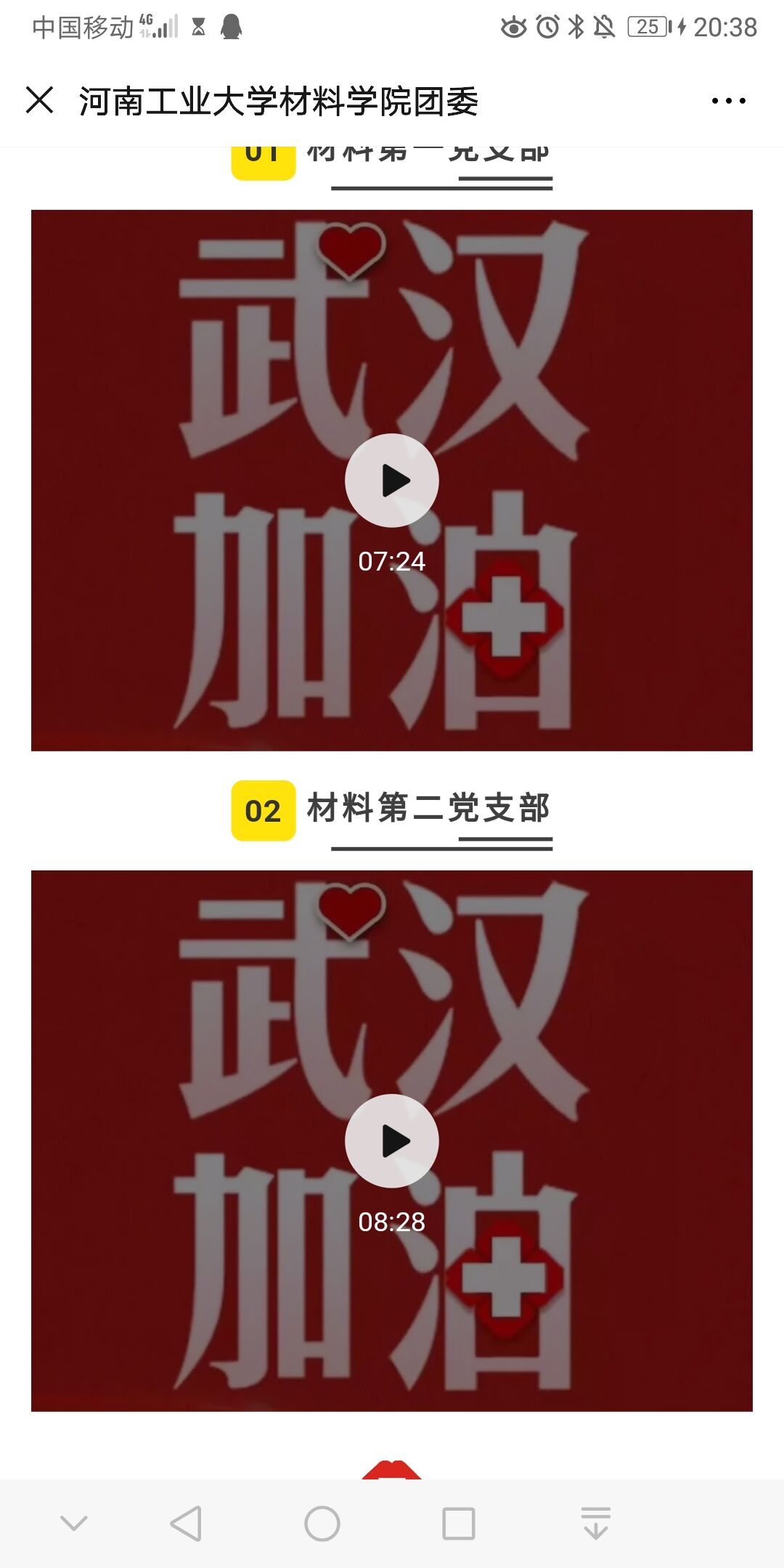Open the three-dot overflow menu
This screenshot has width=784, height=1568.
click(x=728, y=101)
